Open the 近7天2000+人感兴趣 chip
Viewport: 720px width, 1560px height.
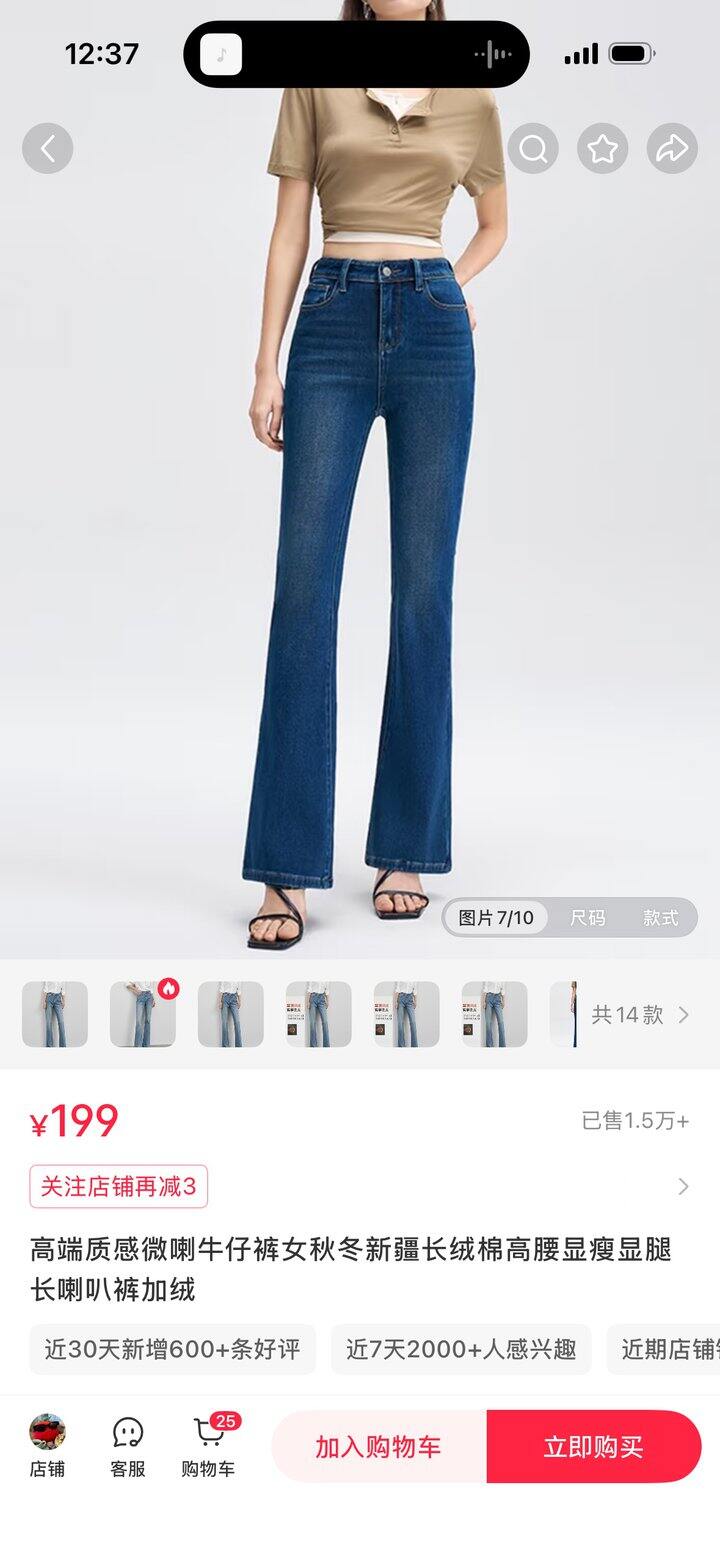(x=461, y=1349)
